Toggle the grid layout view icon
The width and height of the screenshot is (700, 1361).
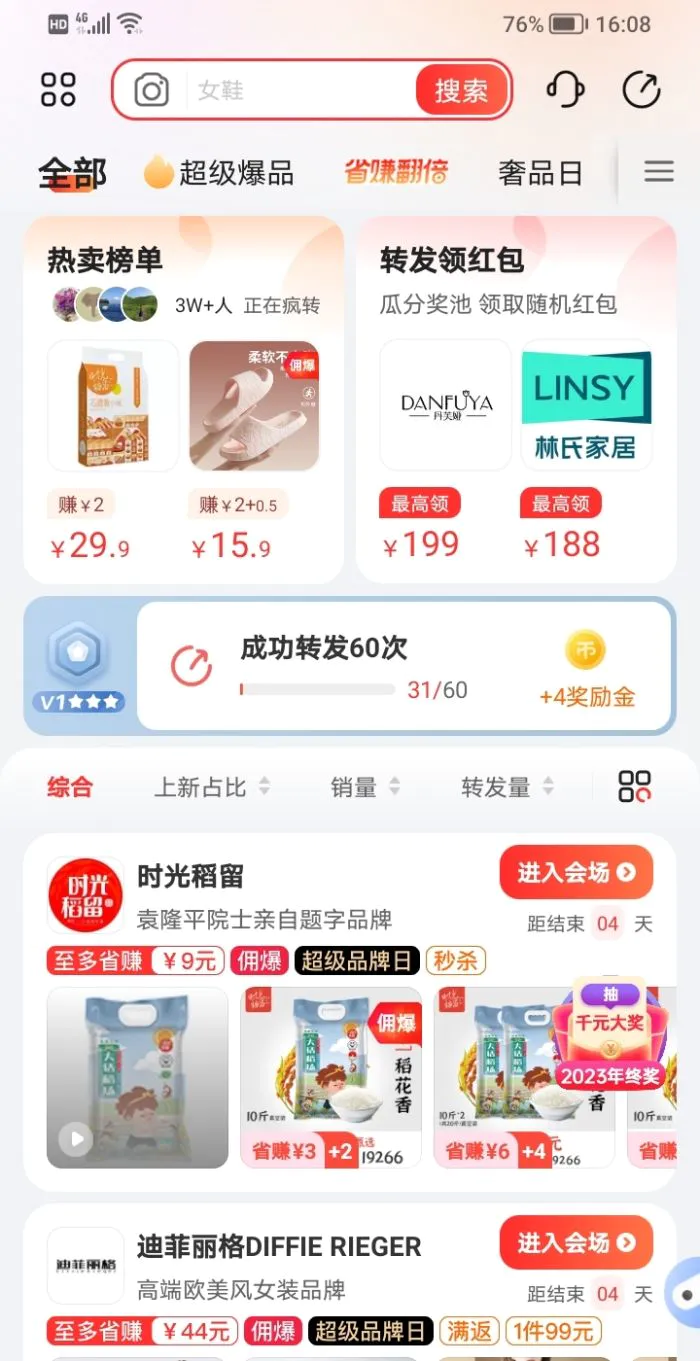click(635, 787)
